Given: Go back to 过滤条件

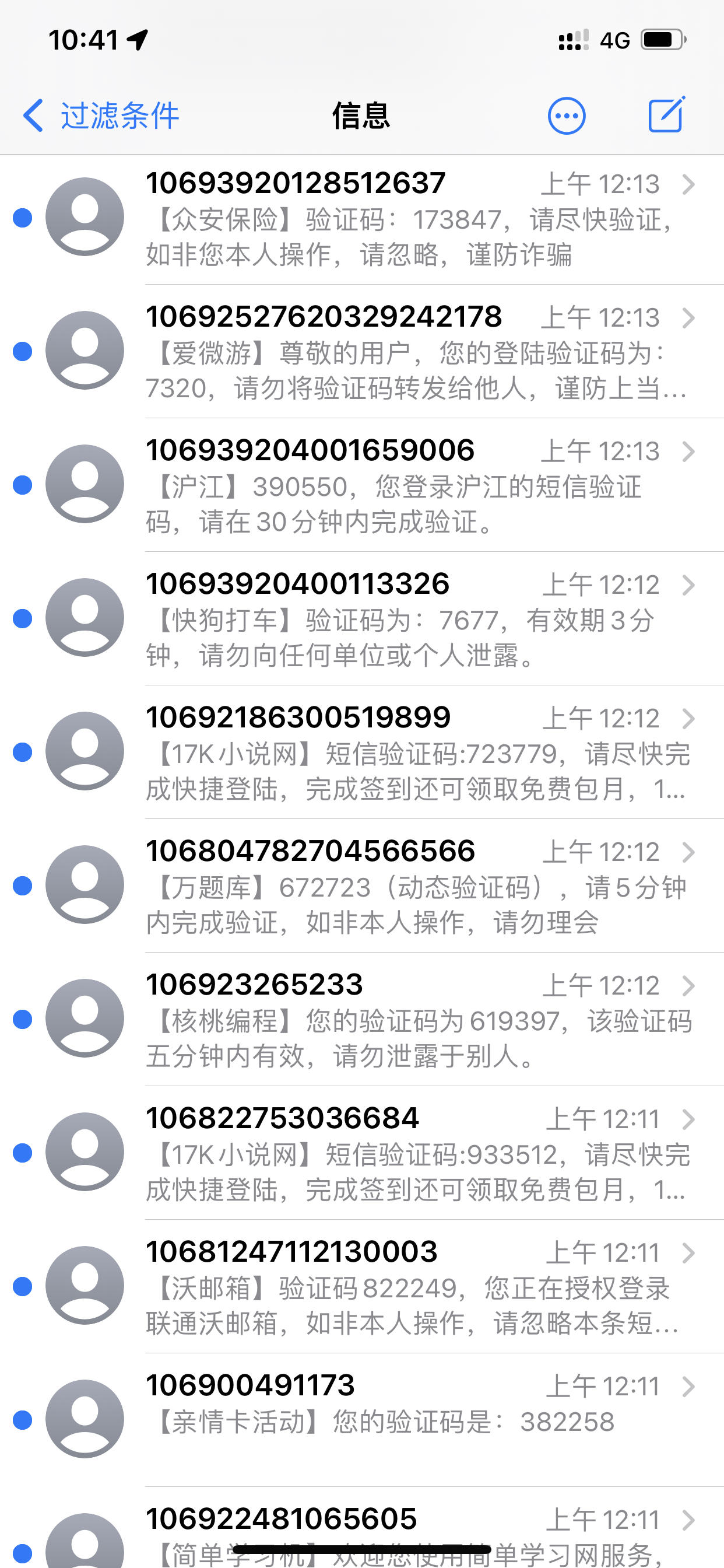Looking at the screenshot, I should coord(101,116).
